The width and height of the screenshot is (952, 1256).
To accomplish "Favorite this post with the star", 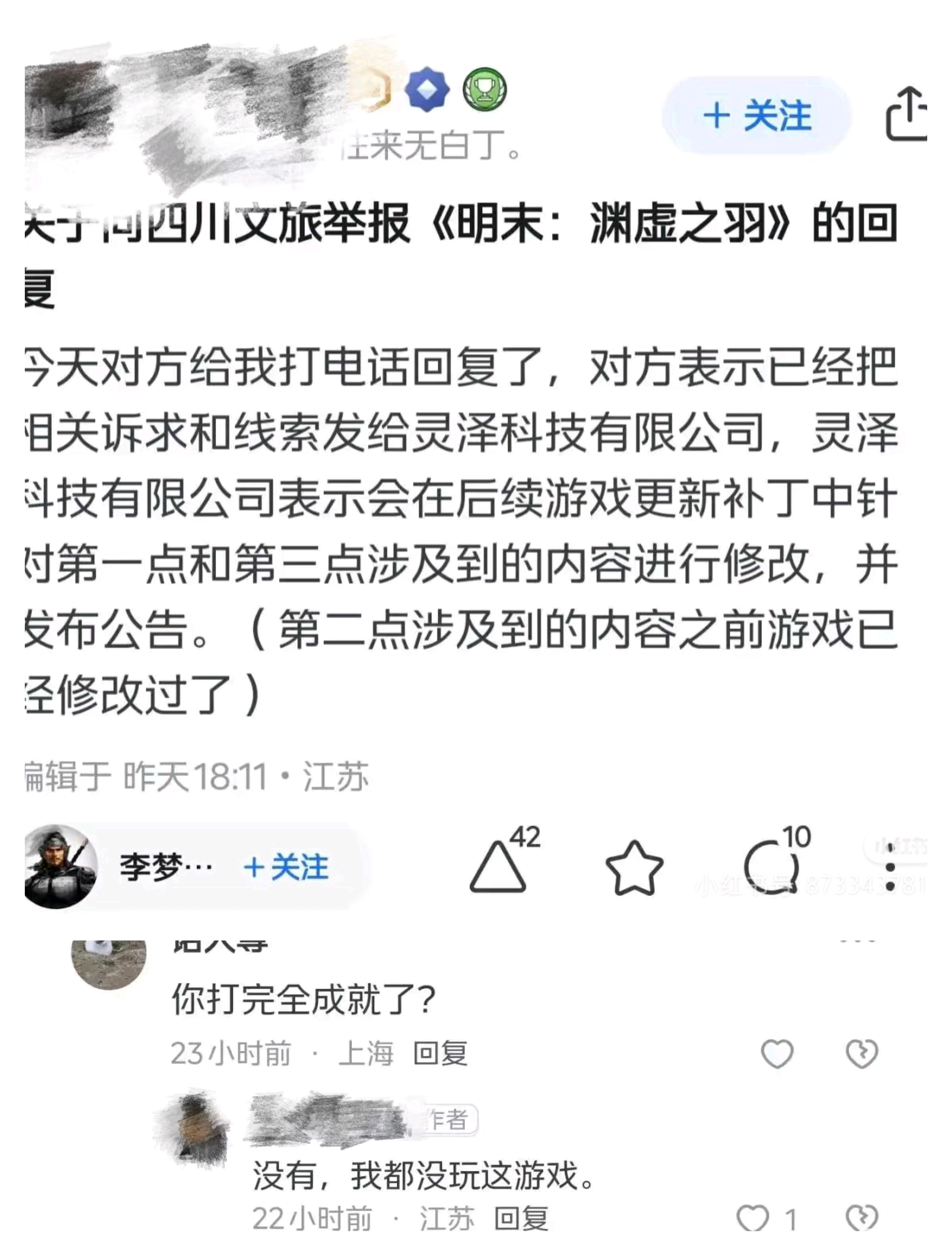I will pos(634,867).
